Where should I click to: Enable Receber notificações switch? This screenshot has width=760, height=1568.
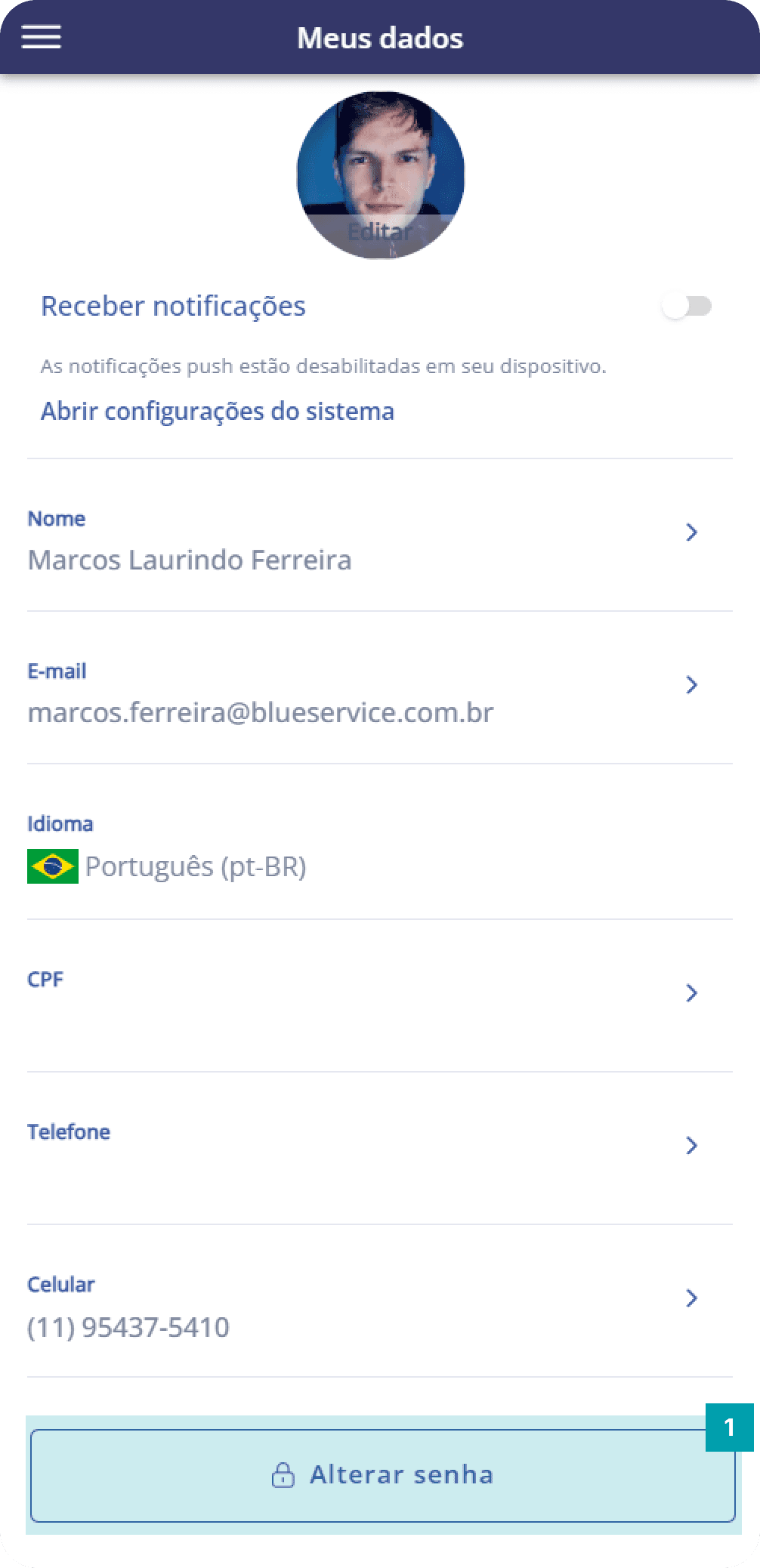(686, 307)
